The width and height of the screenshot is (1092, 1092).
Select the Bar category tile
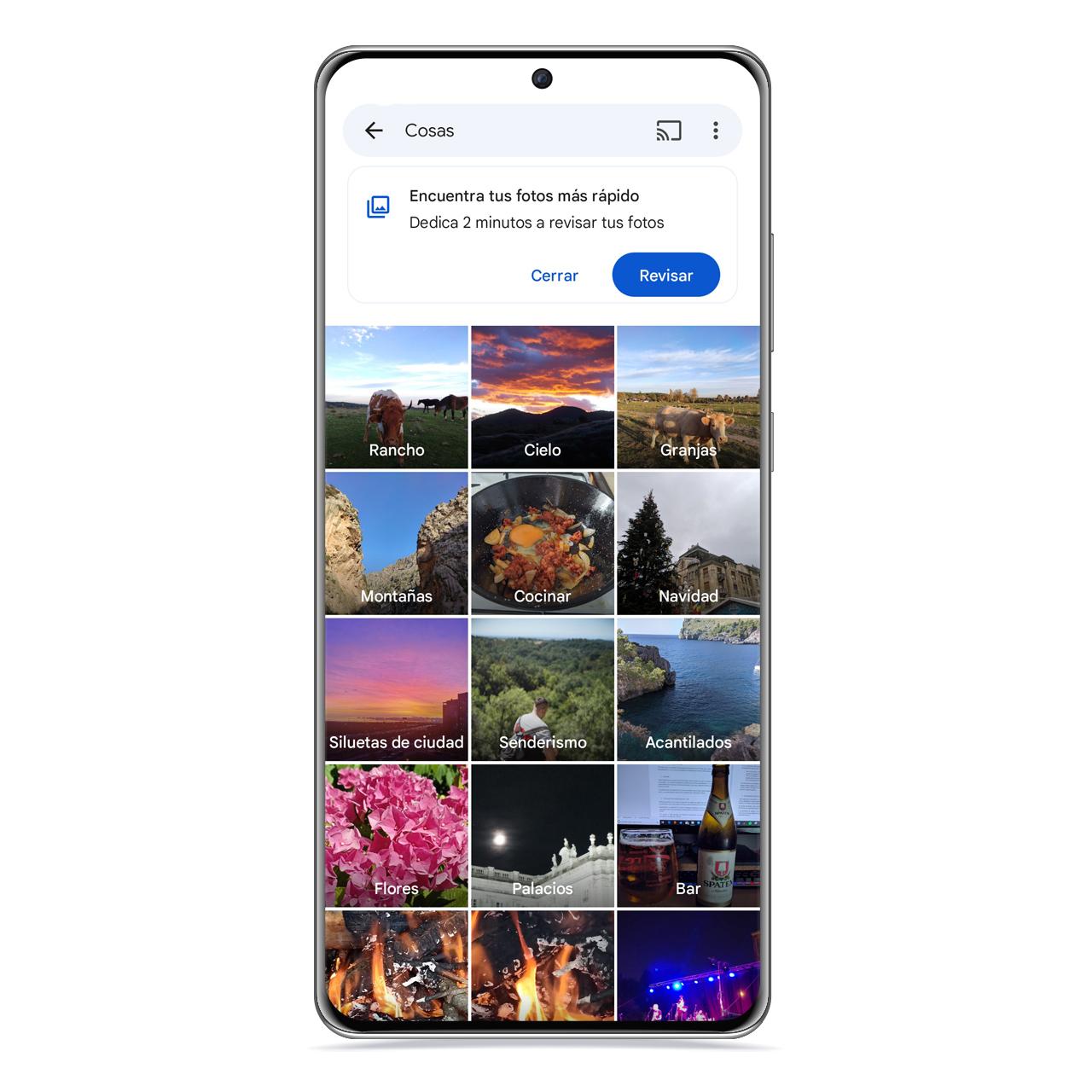pos(688,835)
